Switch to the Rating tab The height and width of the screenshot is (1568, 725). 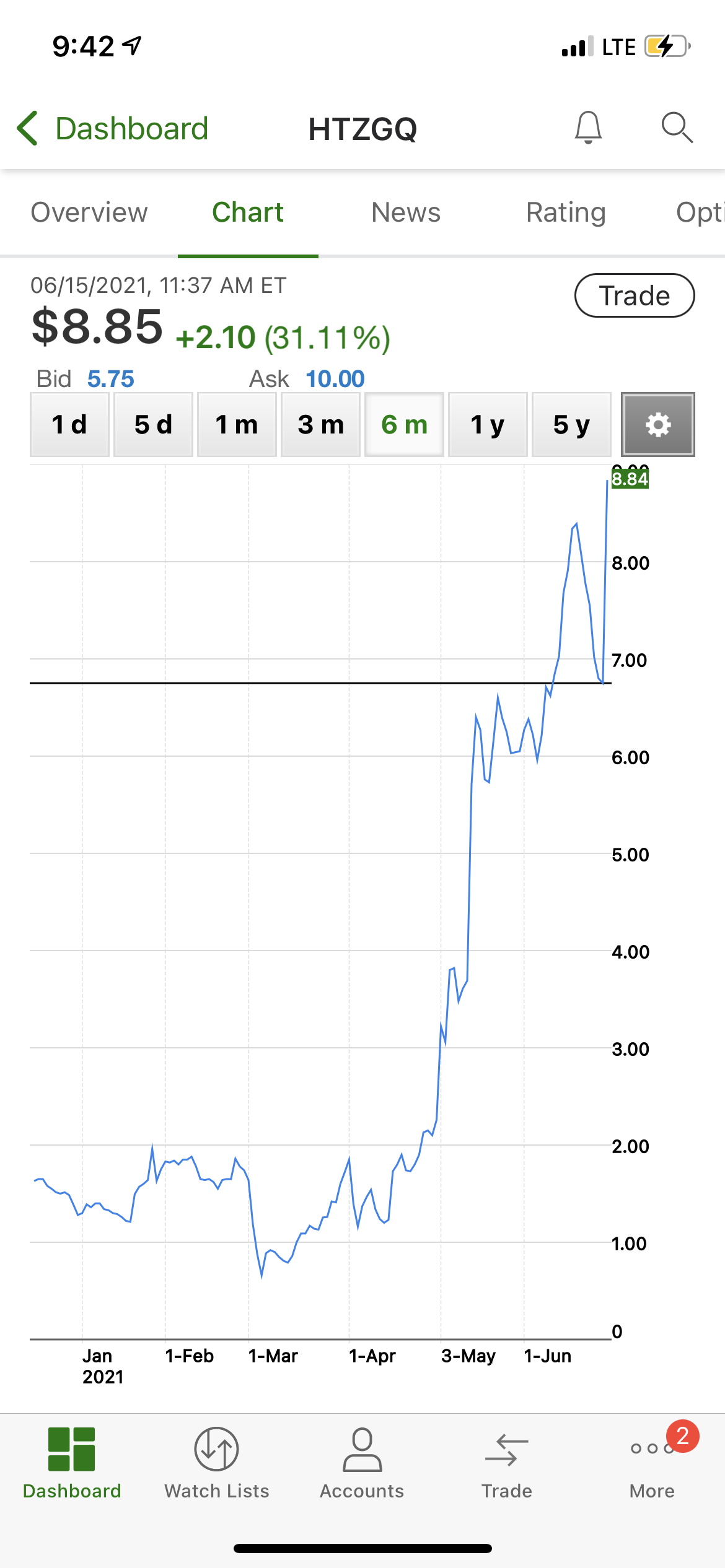566,212
